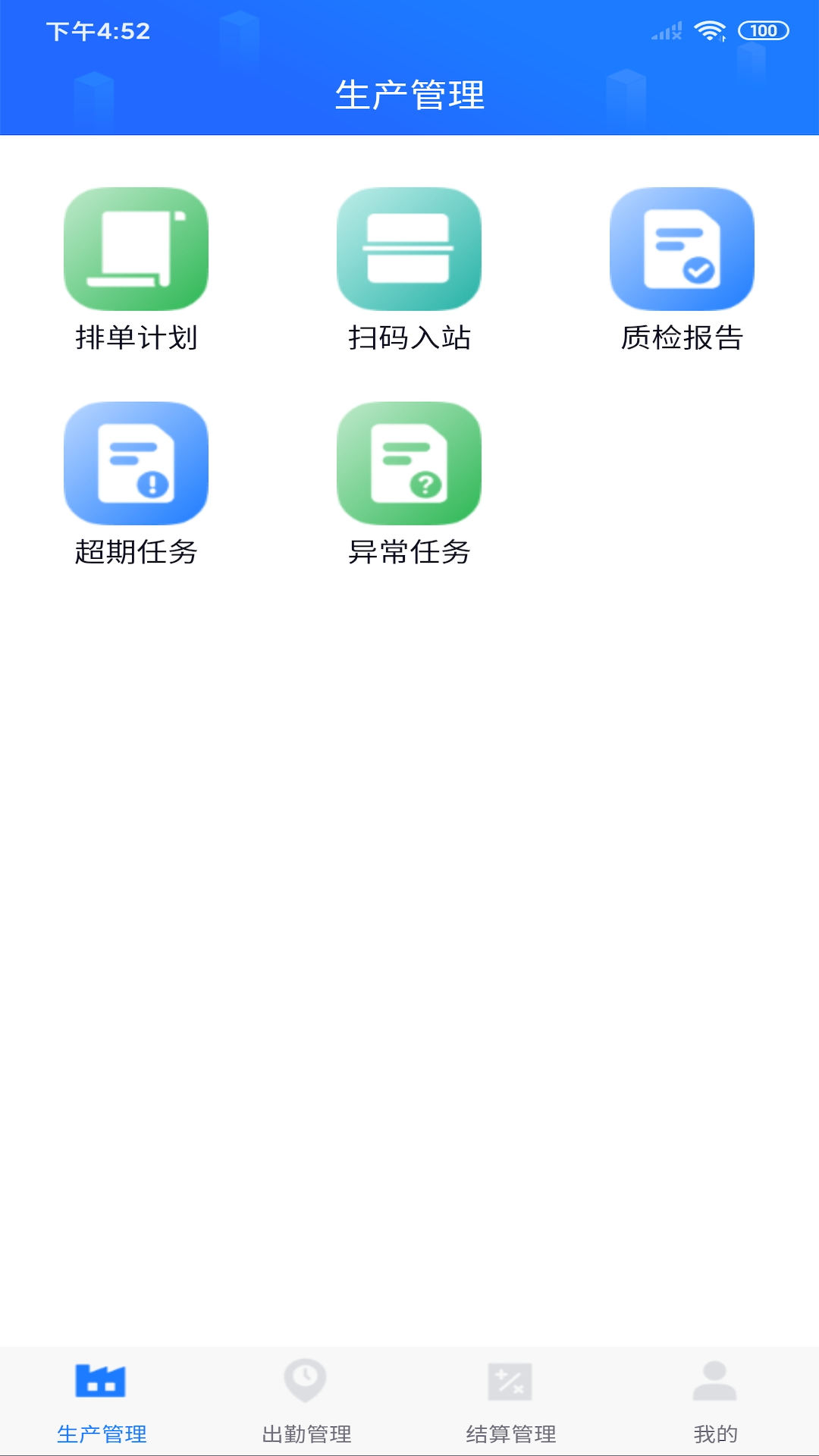Go to 结算管理 settlement tab
Viewport: 819px width, 1456px height.
[510, 1401]
